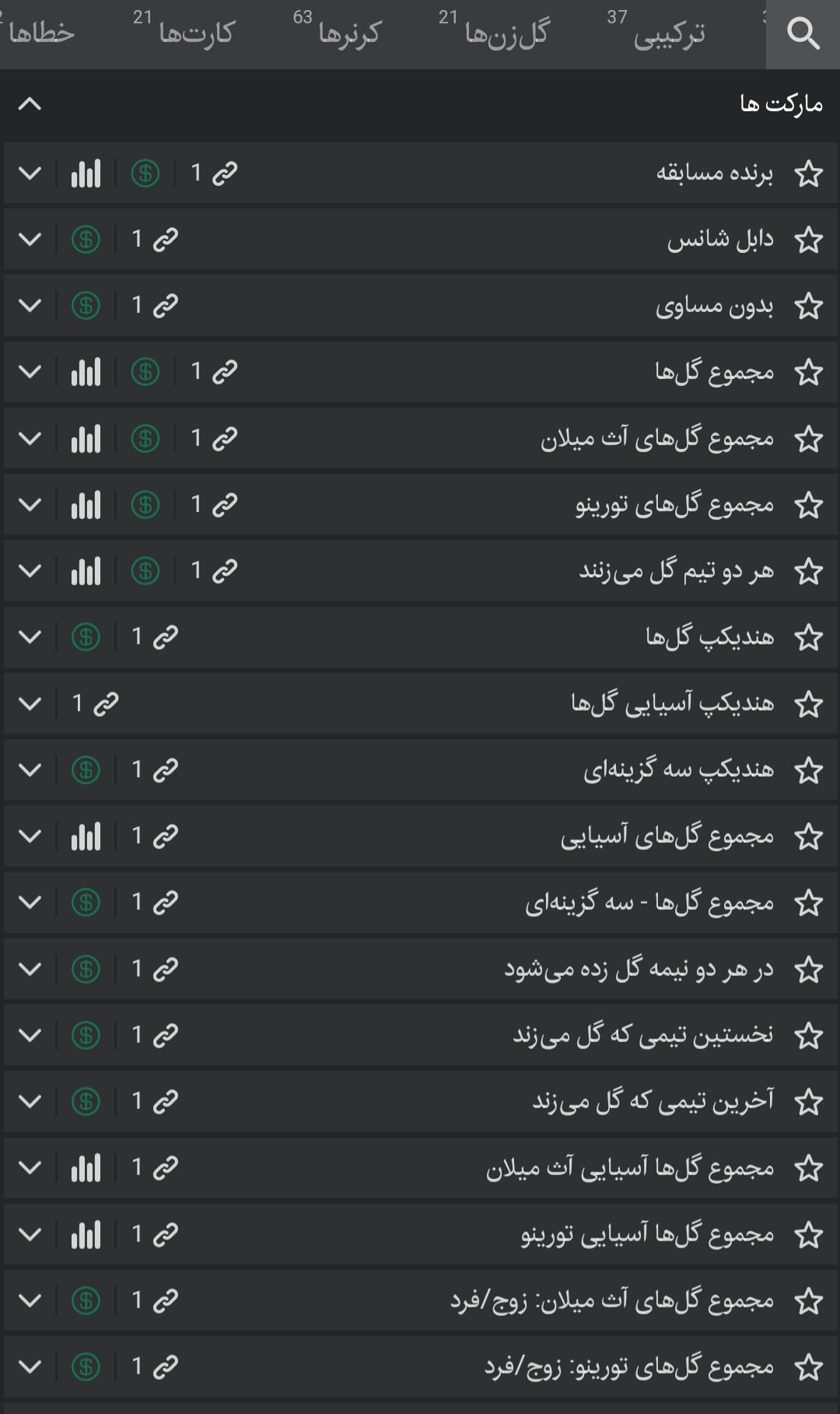
Task: Star the برنده مسابقه market as favorite
Action: [x=808, y=174]
